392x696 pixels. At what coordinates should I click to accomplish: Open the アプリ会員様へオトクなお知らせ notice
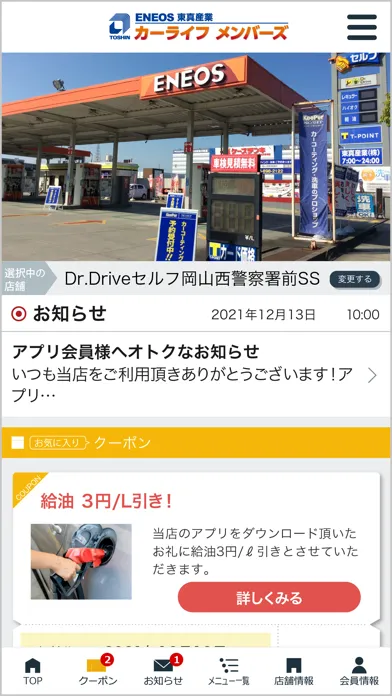196,375
